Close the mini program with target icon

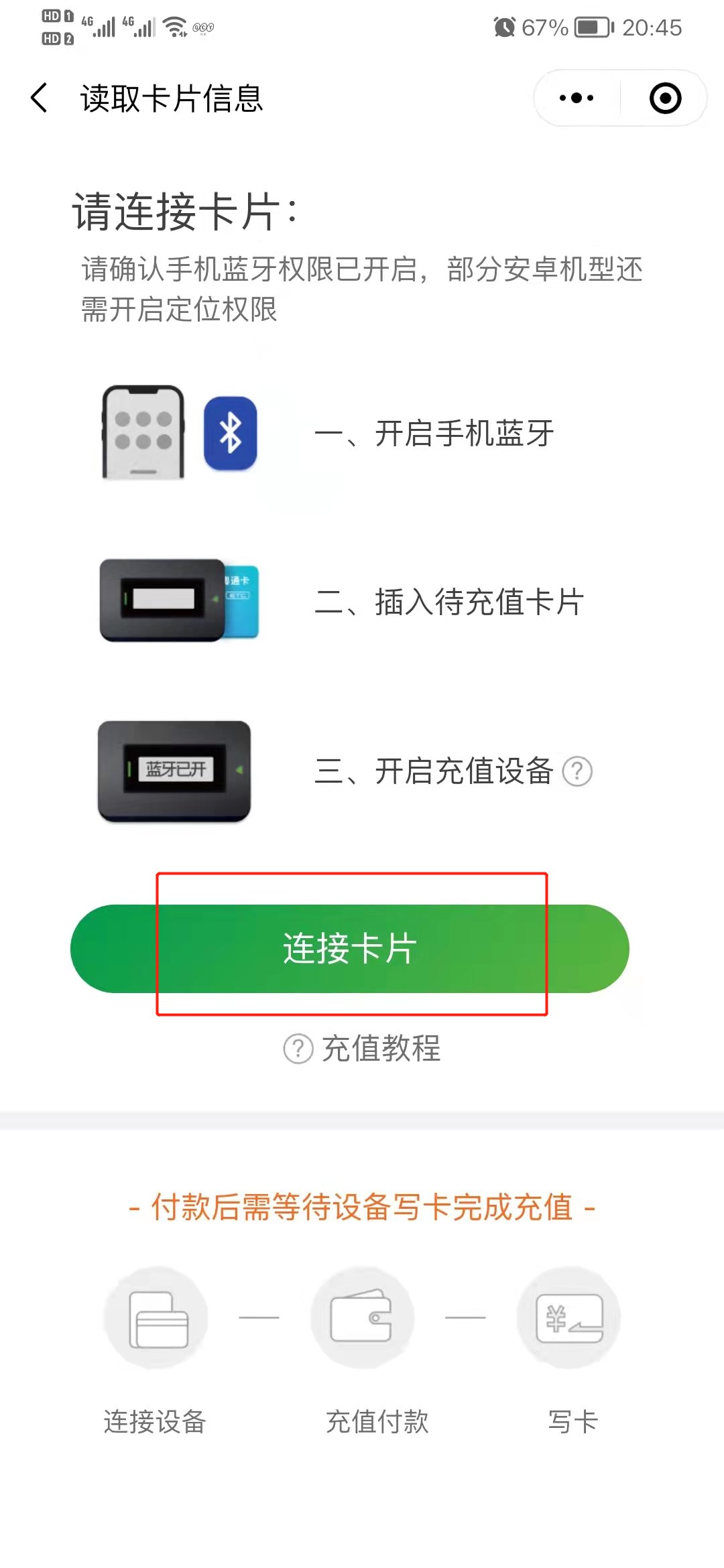[665, 98]
